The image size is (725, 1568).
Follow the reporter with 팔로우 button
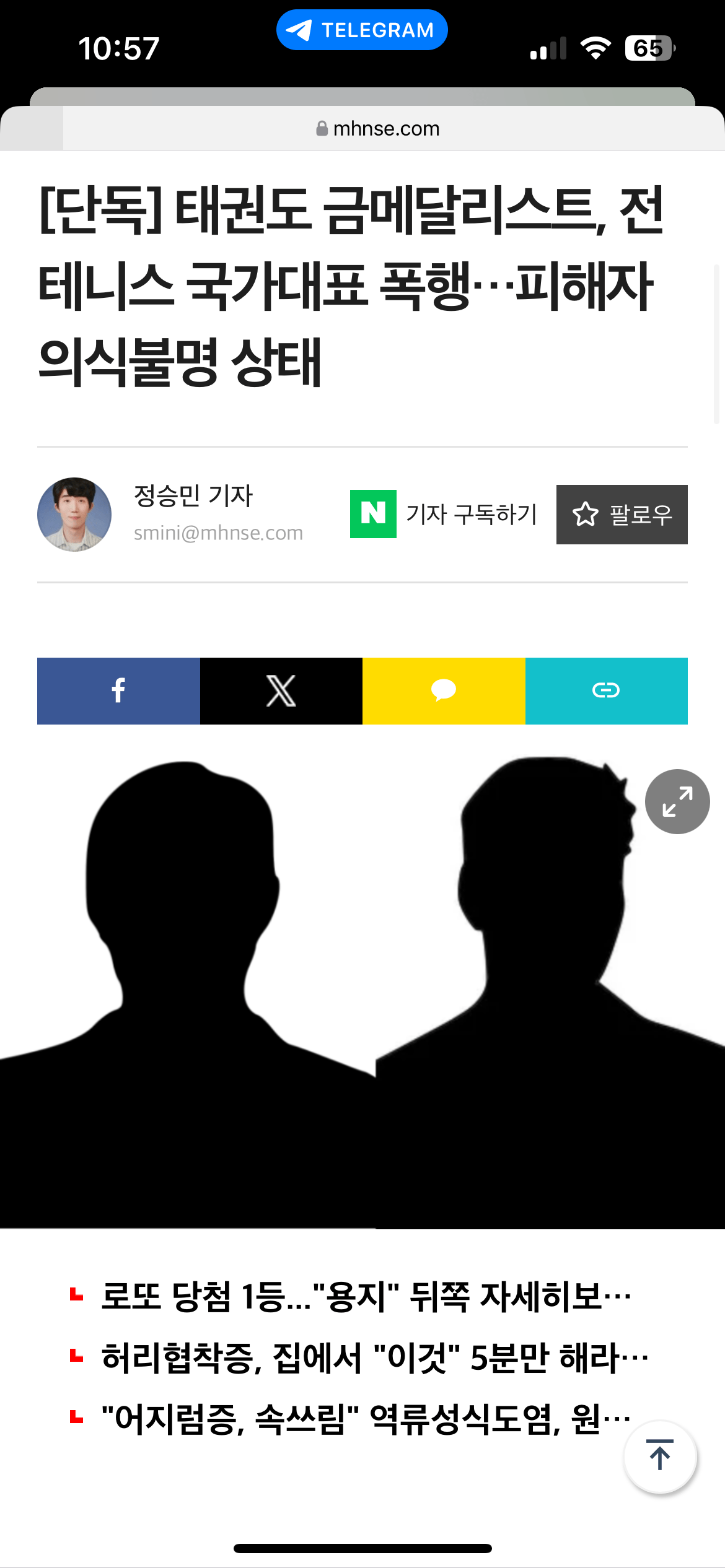tap(622, 514)
